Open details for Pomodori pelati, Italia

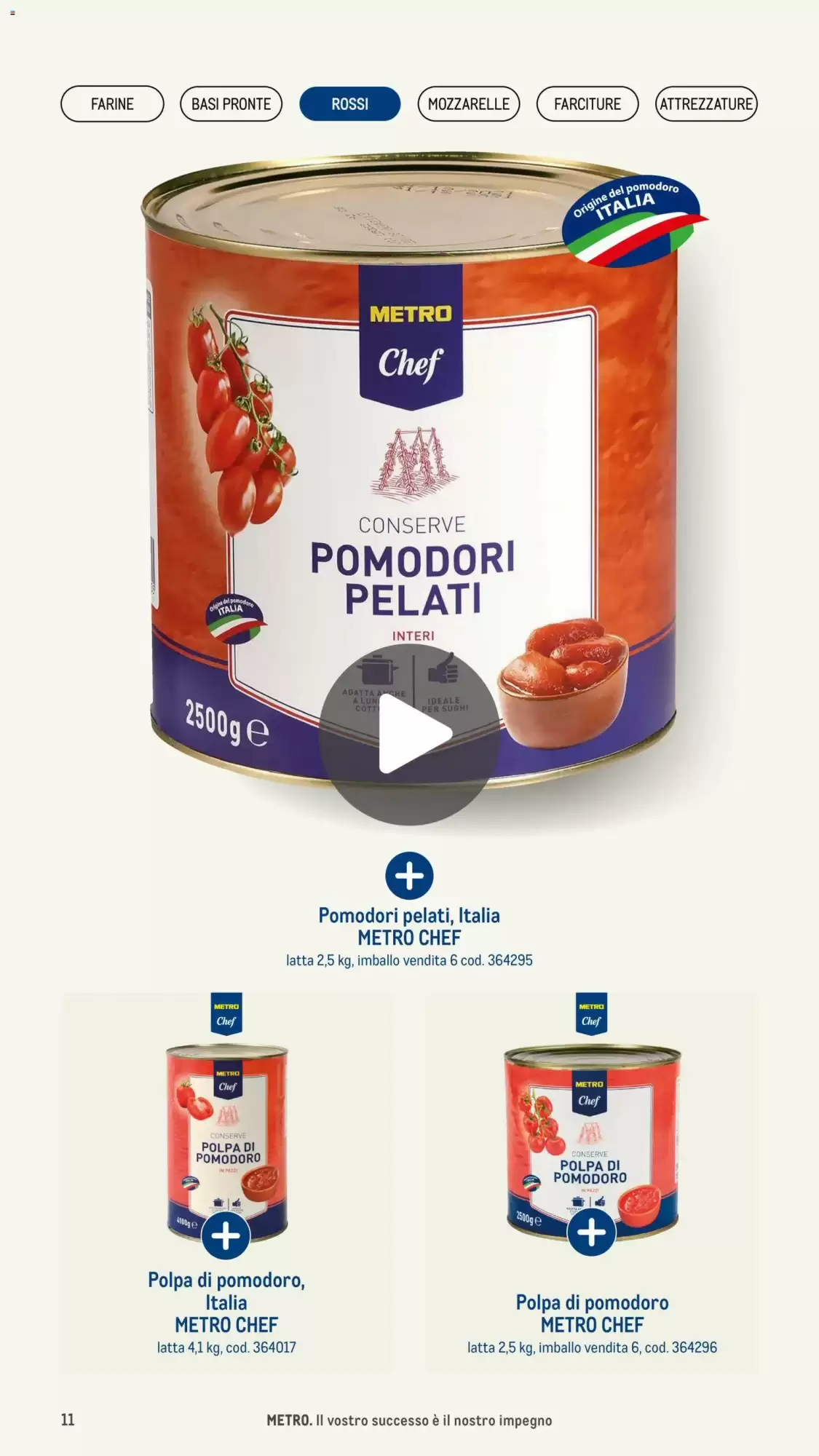coord(409,875)
